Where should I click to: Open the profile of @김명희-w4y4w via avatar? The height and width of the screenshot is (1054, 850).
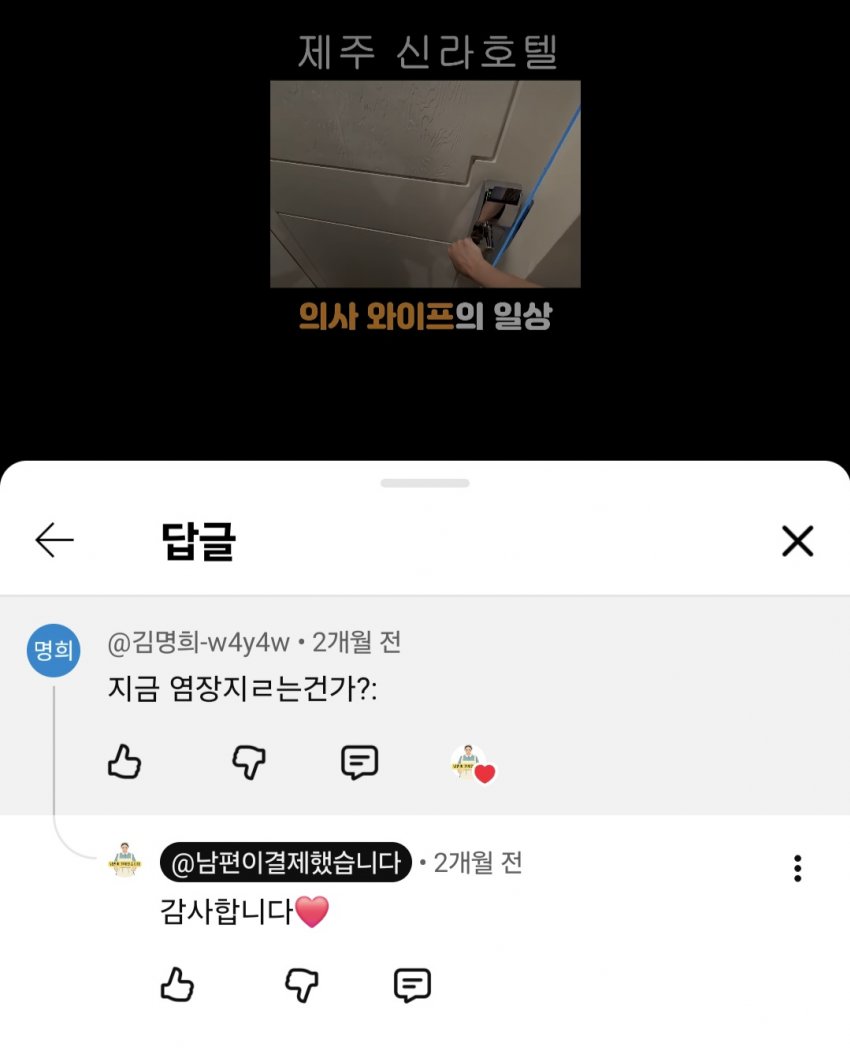coord(54,650)
